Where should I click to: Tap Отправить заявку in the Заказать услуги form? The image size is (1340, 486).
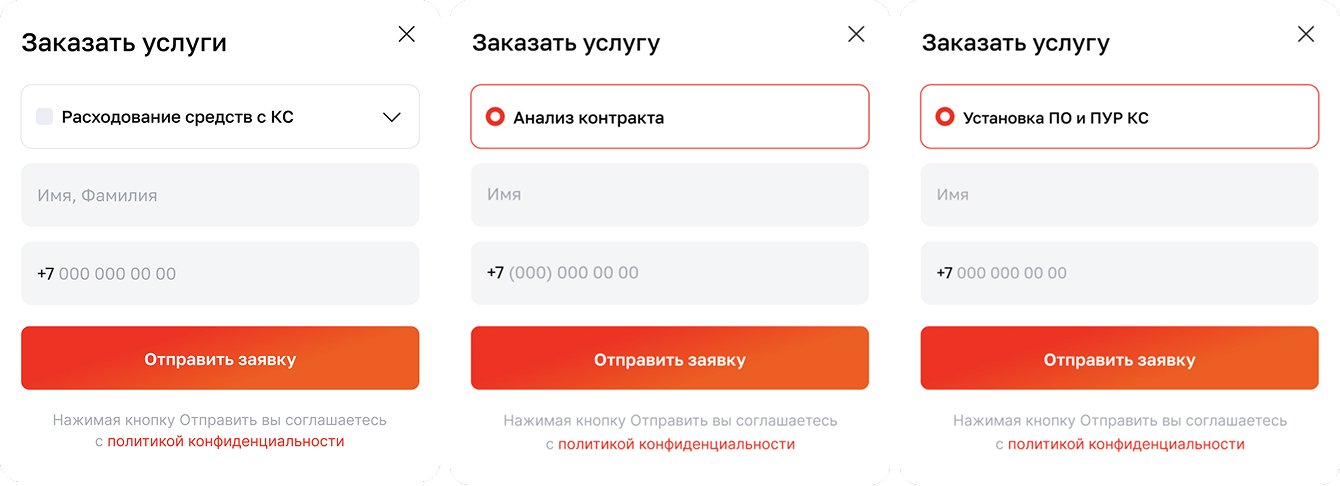[220, 359]
